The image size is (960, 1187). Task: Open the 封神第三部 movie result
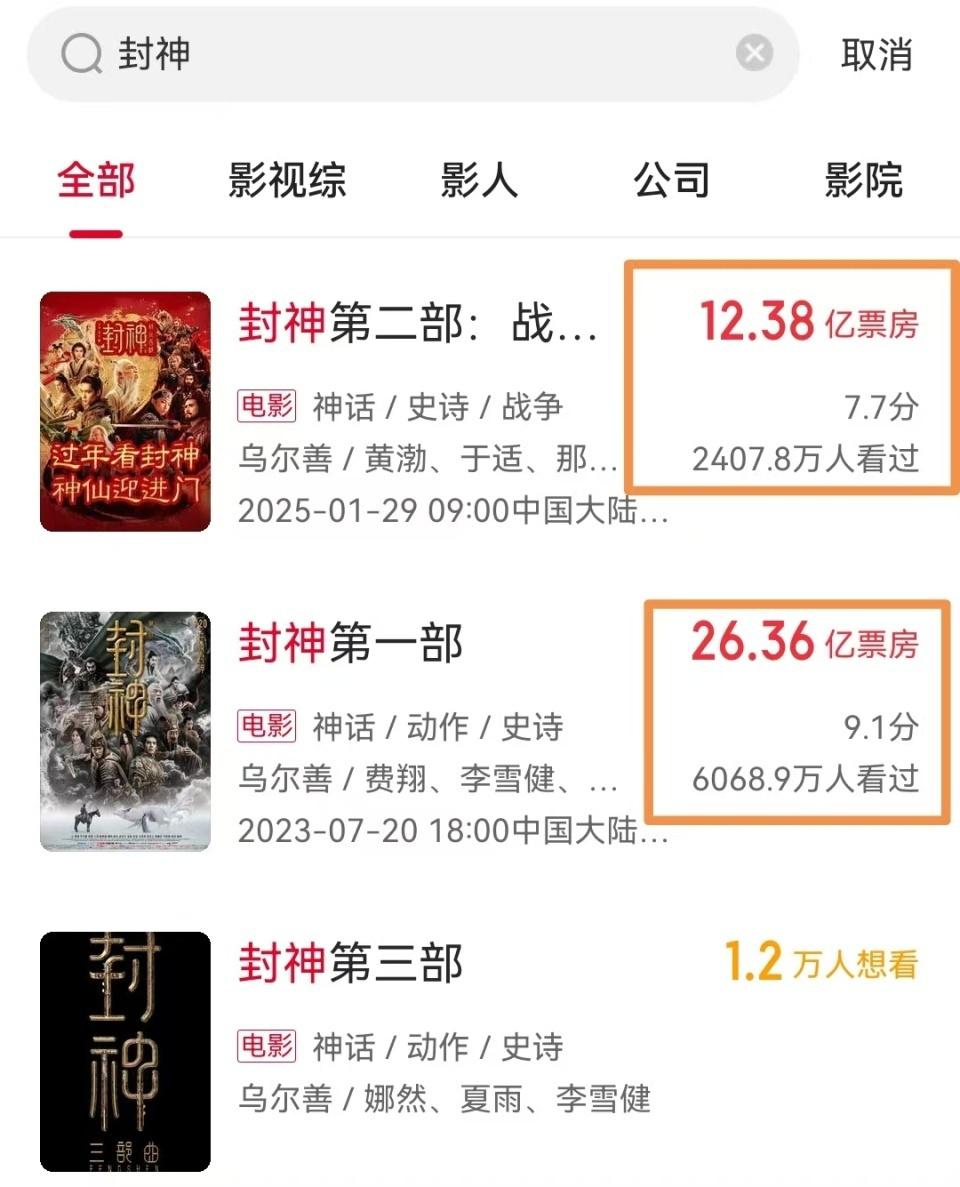click(x=351, y=964)
